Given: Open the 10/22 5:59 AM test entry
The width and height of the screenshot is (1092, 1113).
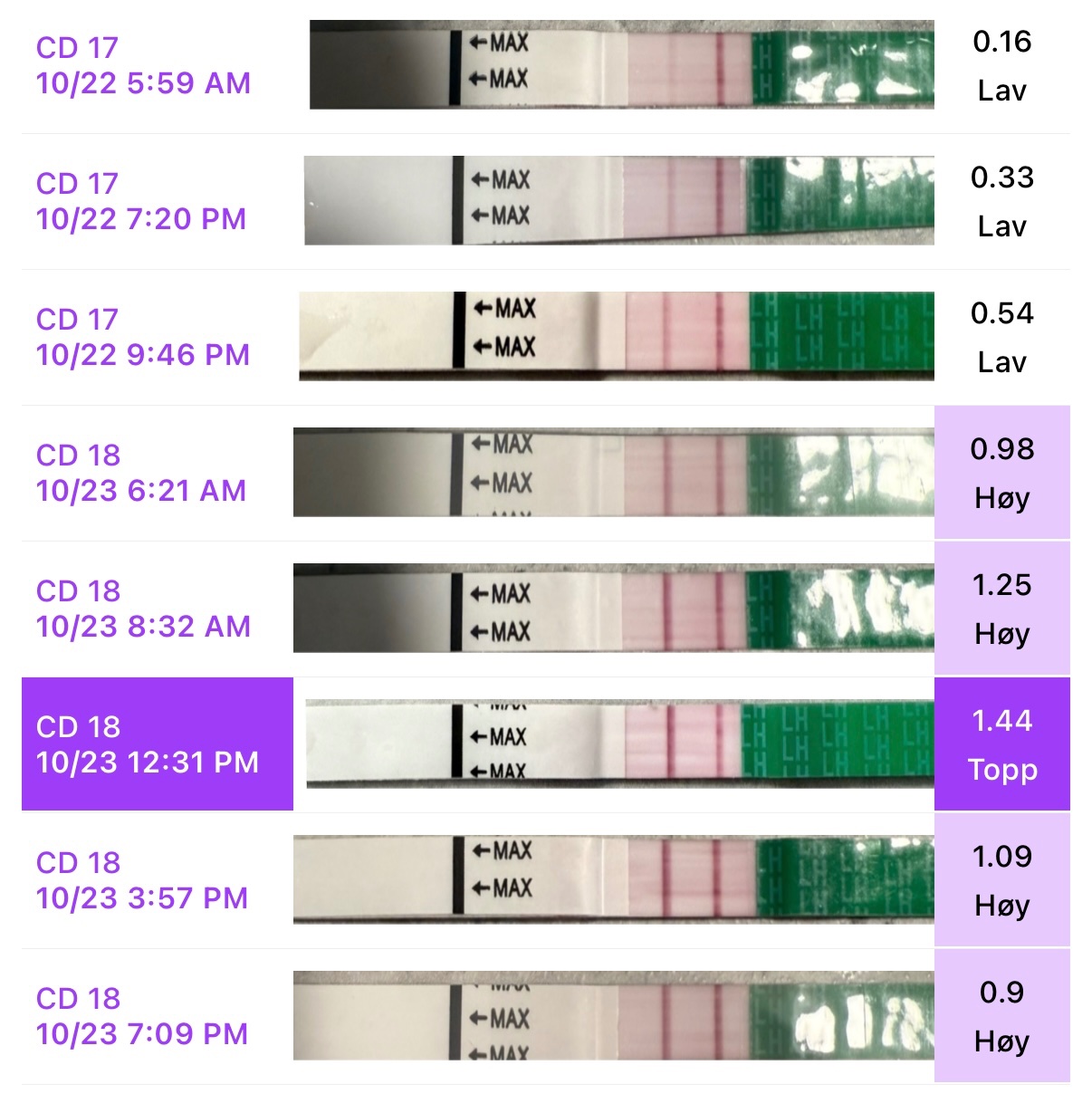Looking at the screenshot, I should coord(143,65).
